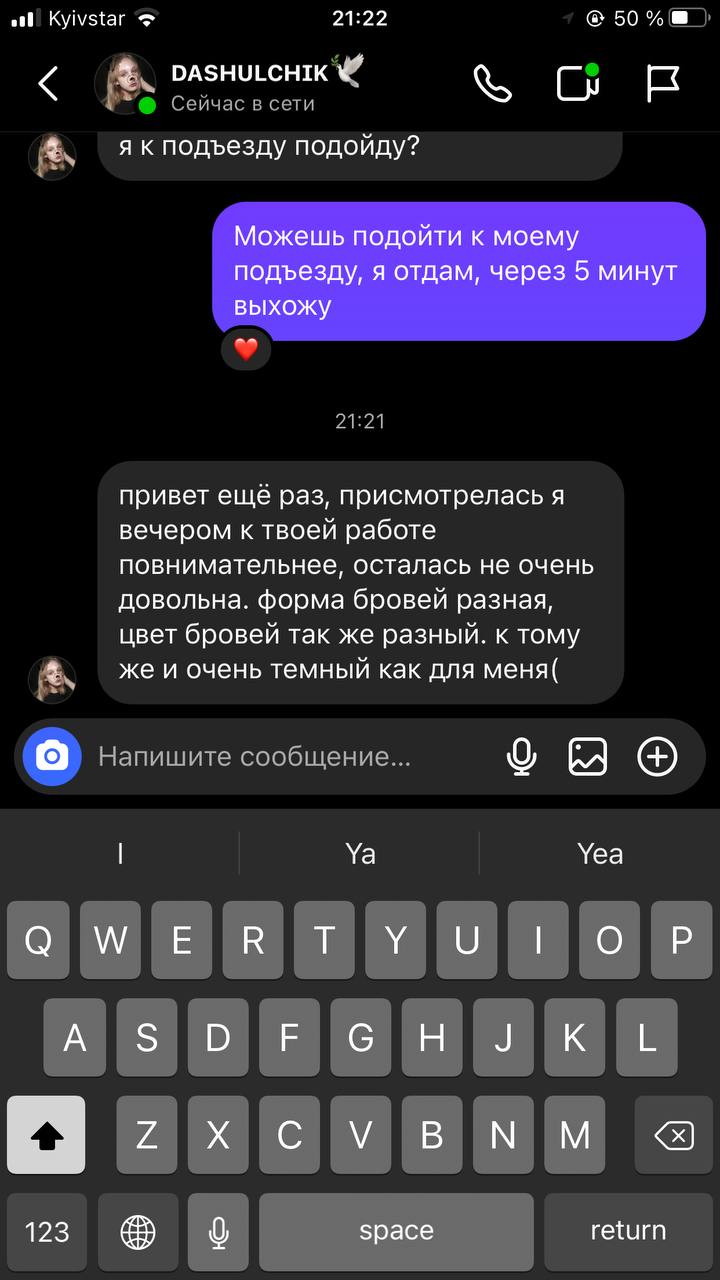This screenshot has height=1280, width=720.
Task: Tap the backspace key on the keyboard
Action: (x=674, y=1135)
